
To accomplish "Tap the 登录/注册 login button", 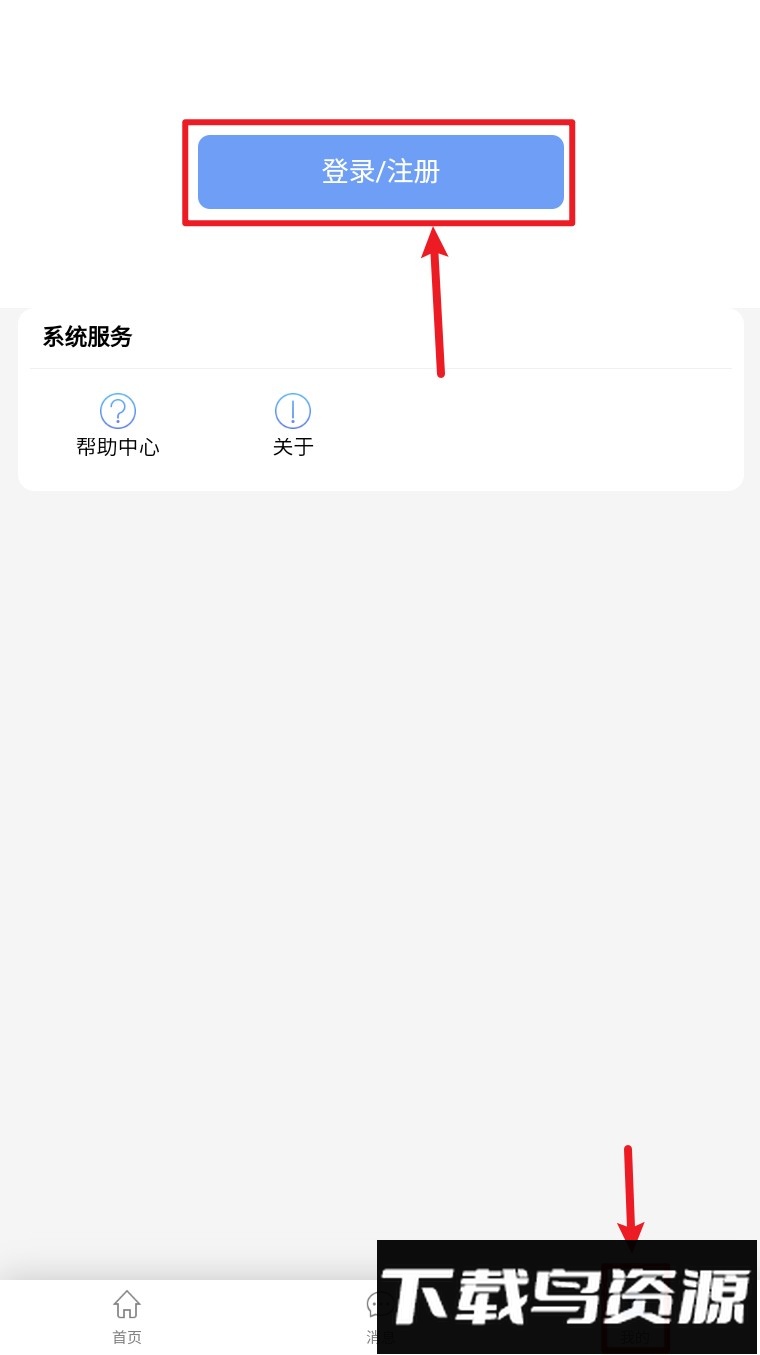I will click(x=380, y=172).
